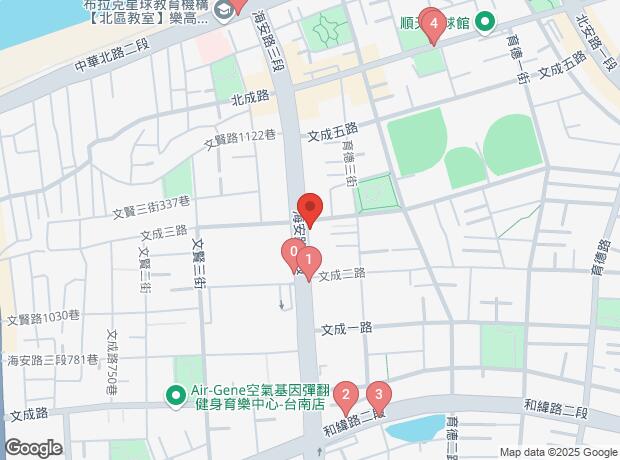Tap the unnumbered red pin on 海安路
This screenshot has width=620, height=460.
(310, 207)
